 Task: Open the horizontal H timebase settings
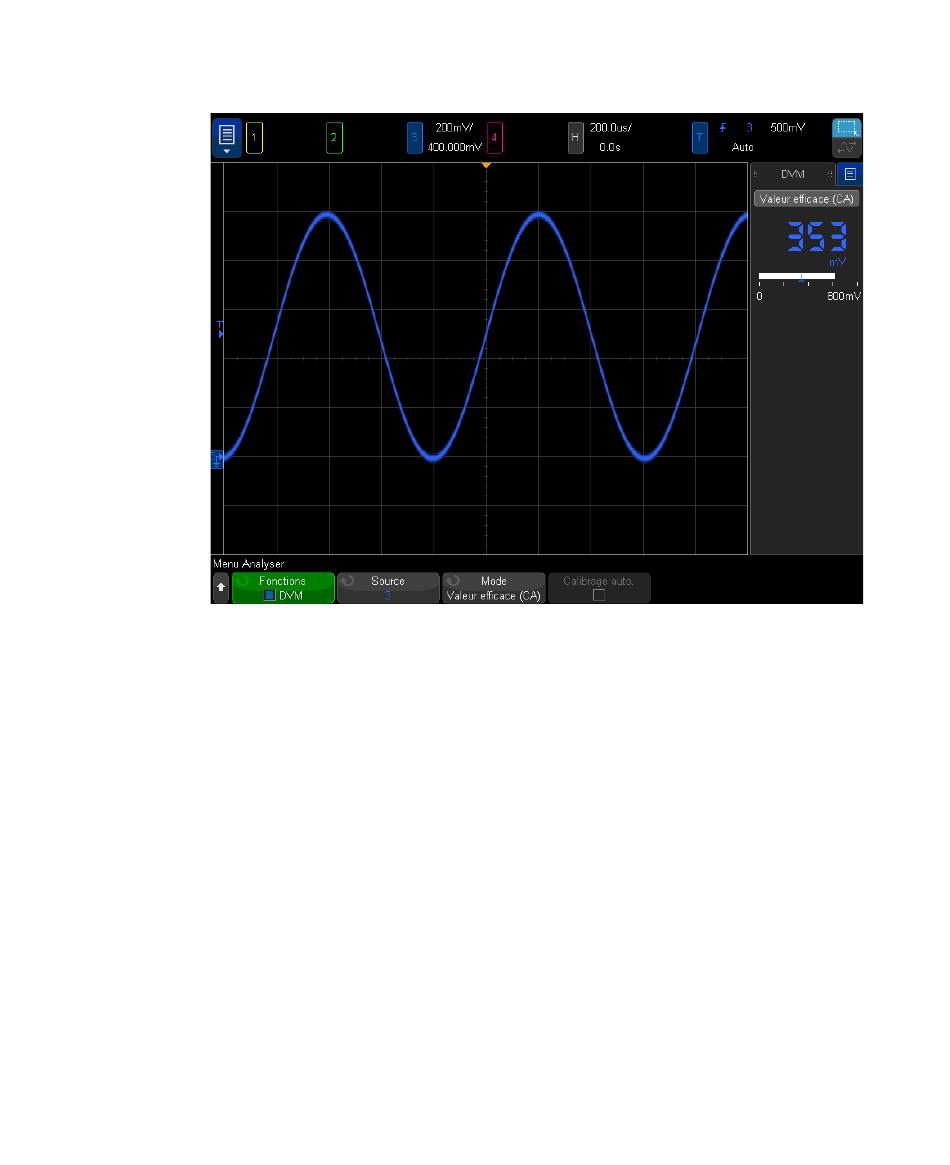(575, 137)
